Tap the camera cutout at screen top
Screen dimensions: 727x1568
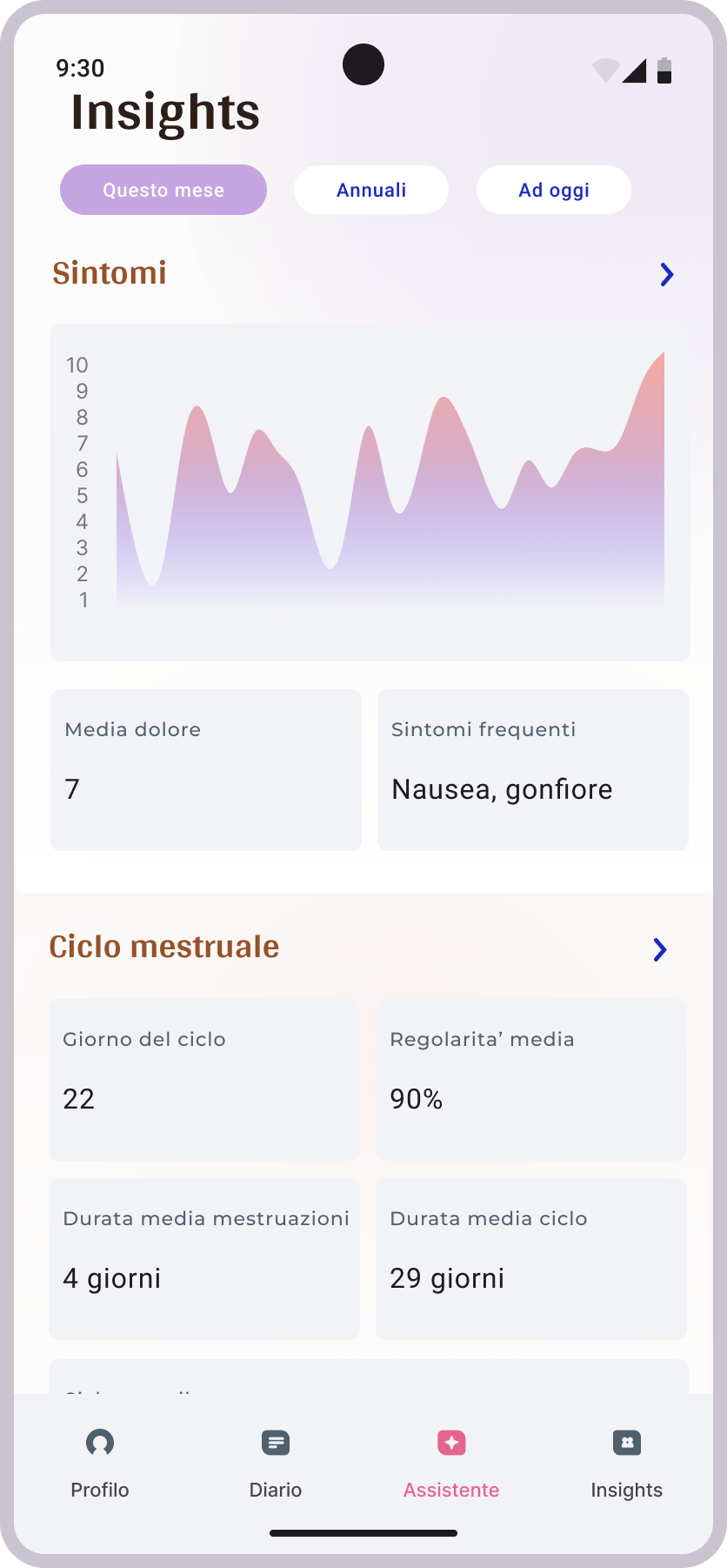click(364, 64)
